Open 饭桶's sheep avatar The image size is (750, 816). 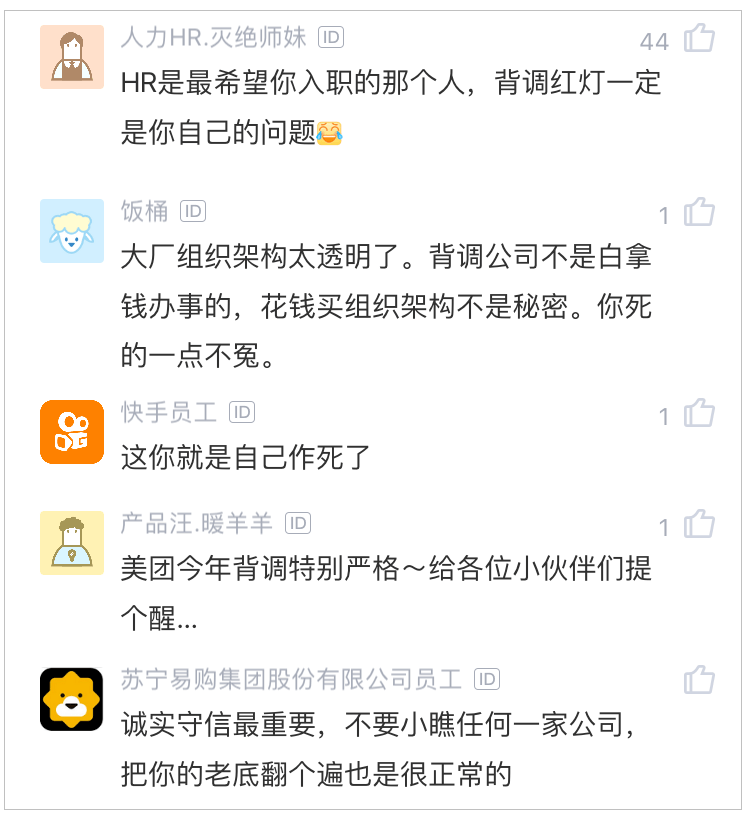click(x=72, y=231)
